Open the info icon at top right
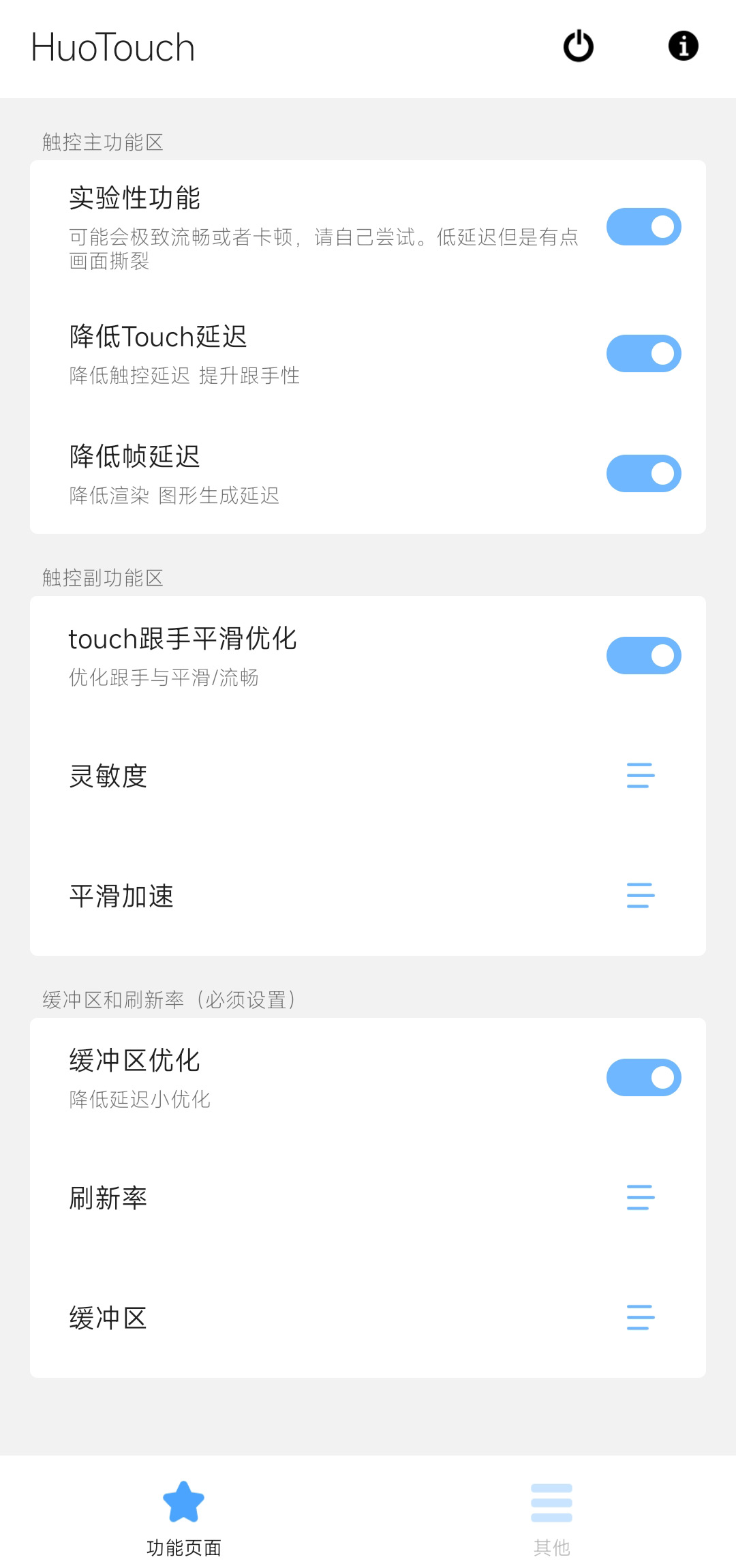Image resolution: width=736 pixels, height=1568 pixels. [684, 47]
